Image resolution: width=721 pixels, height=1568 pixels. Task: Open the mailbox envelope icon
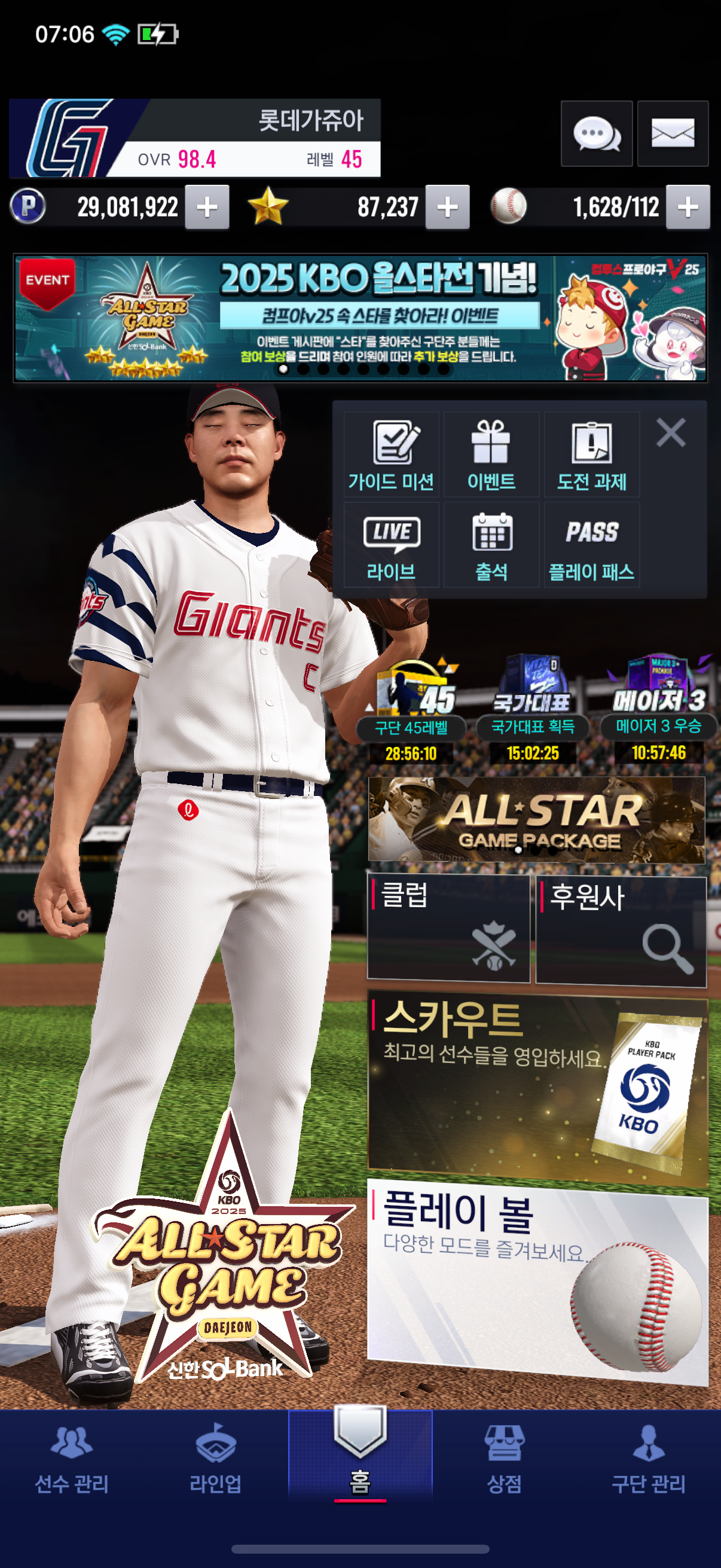click(x=673, y=133)
